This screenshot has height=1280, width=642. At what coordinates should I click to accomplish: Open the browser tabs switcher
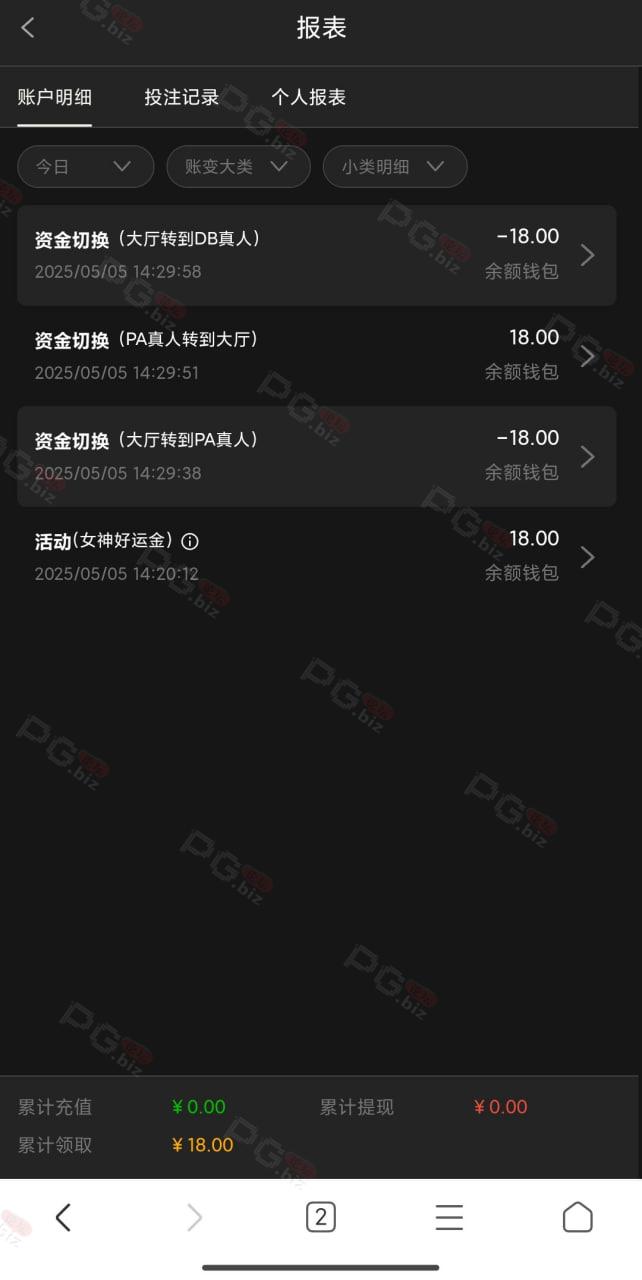tap(320, 1217)
